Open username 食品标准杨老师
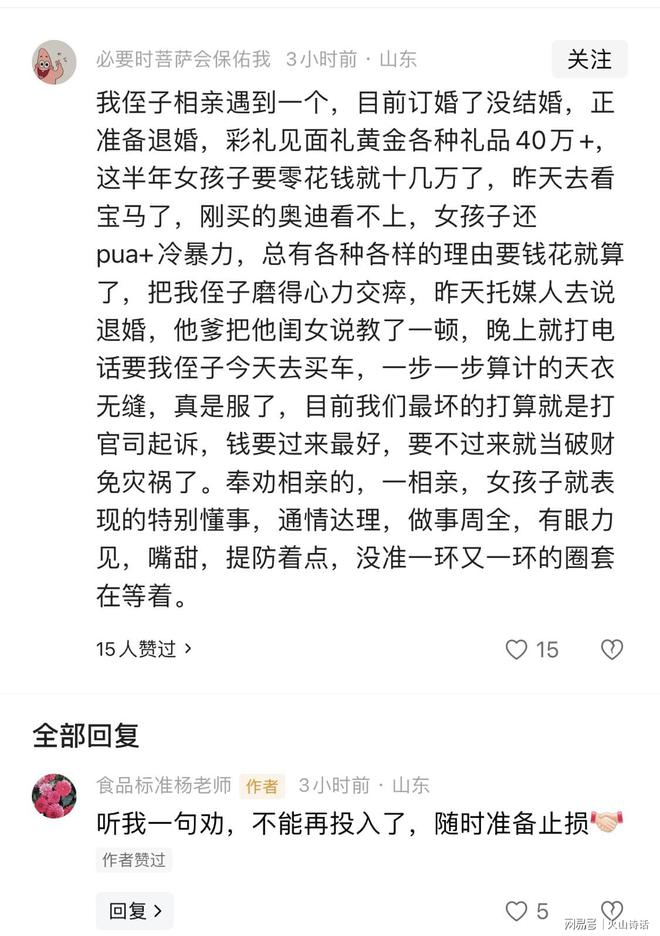Viewport: 660px width, 936px height. click(x=163, y=785)
